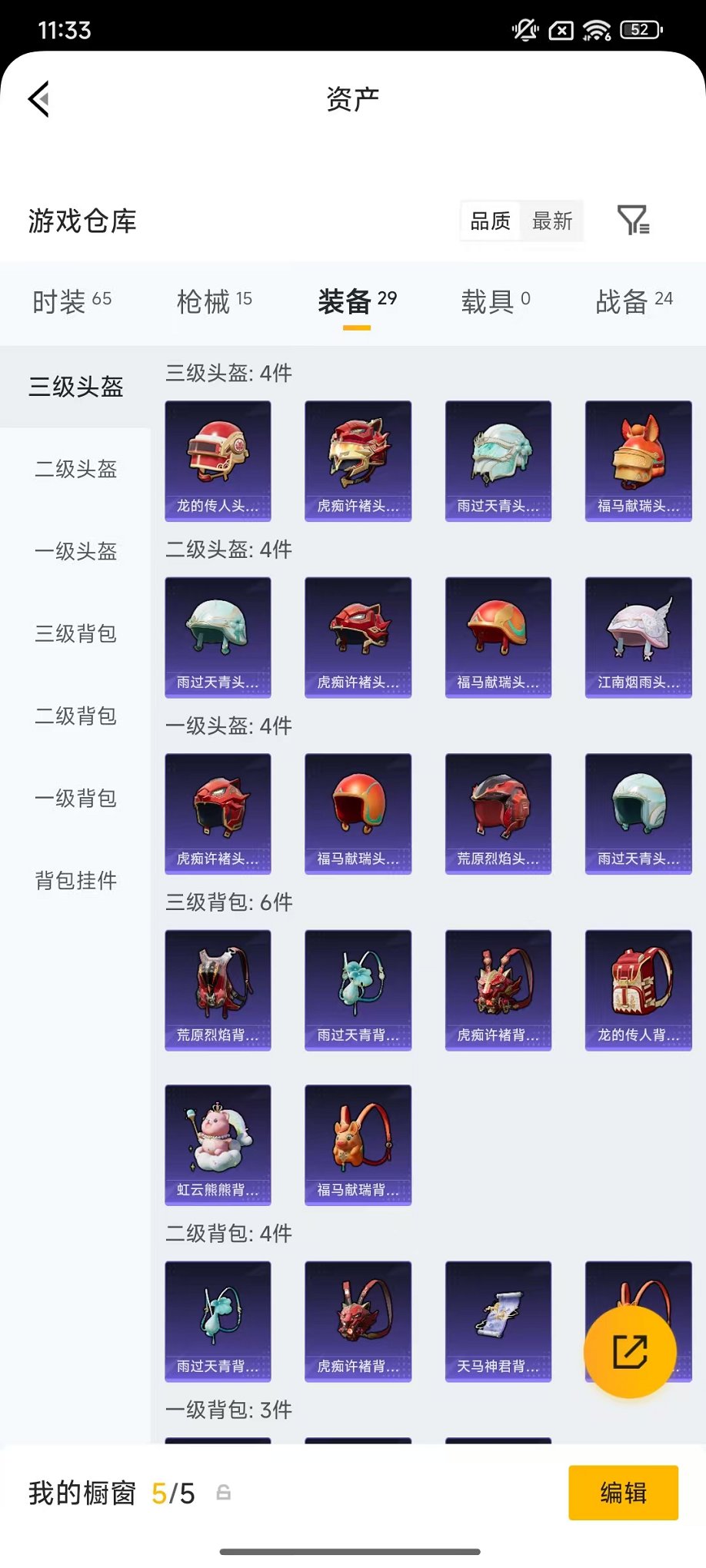Jump to 一级背包 section via sidebar
Viewport: 706px width, 1568px height.
point(74,799)
